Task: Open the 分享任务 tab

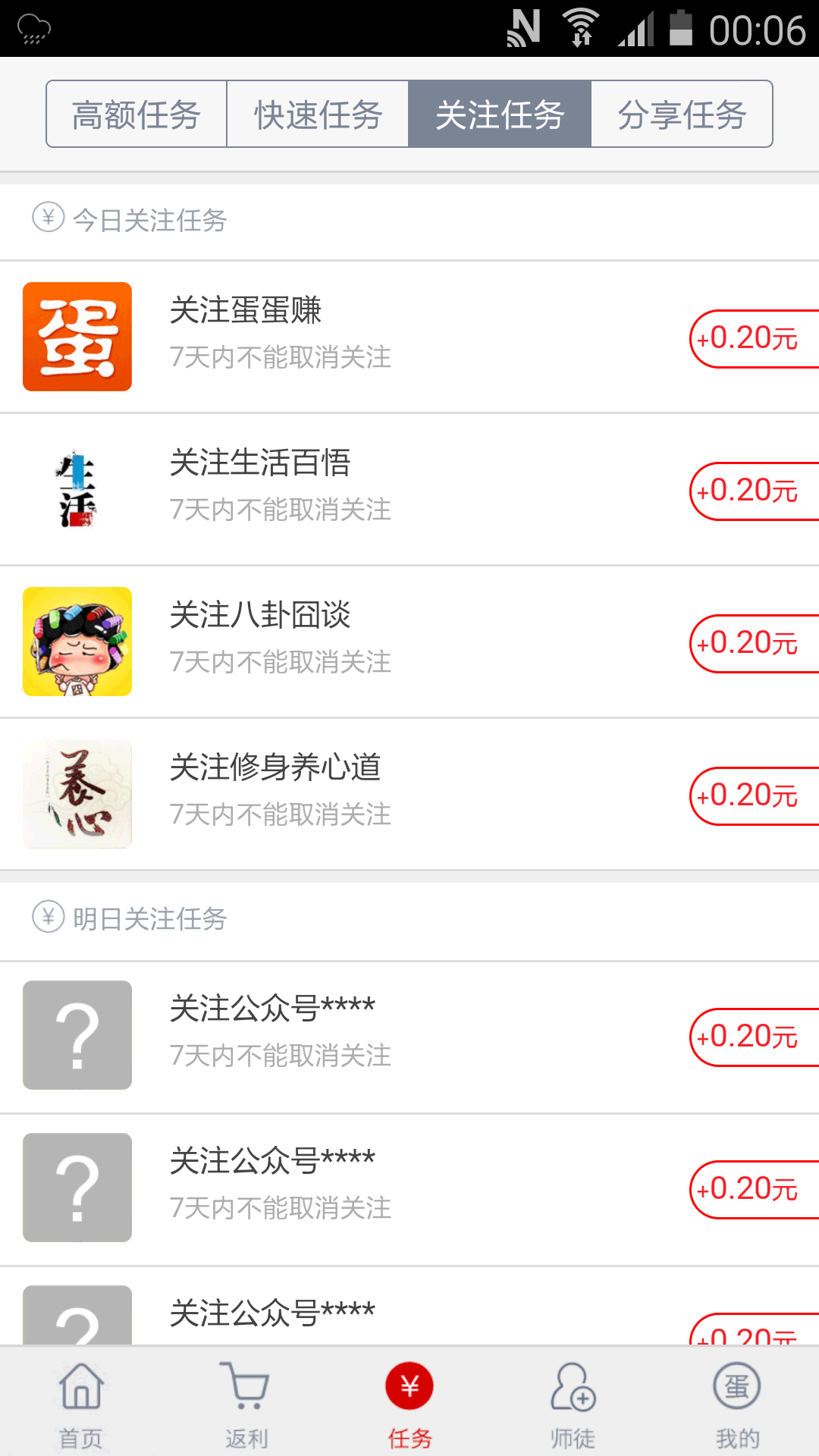Action: pyautogui.click(x=682, y=115)
